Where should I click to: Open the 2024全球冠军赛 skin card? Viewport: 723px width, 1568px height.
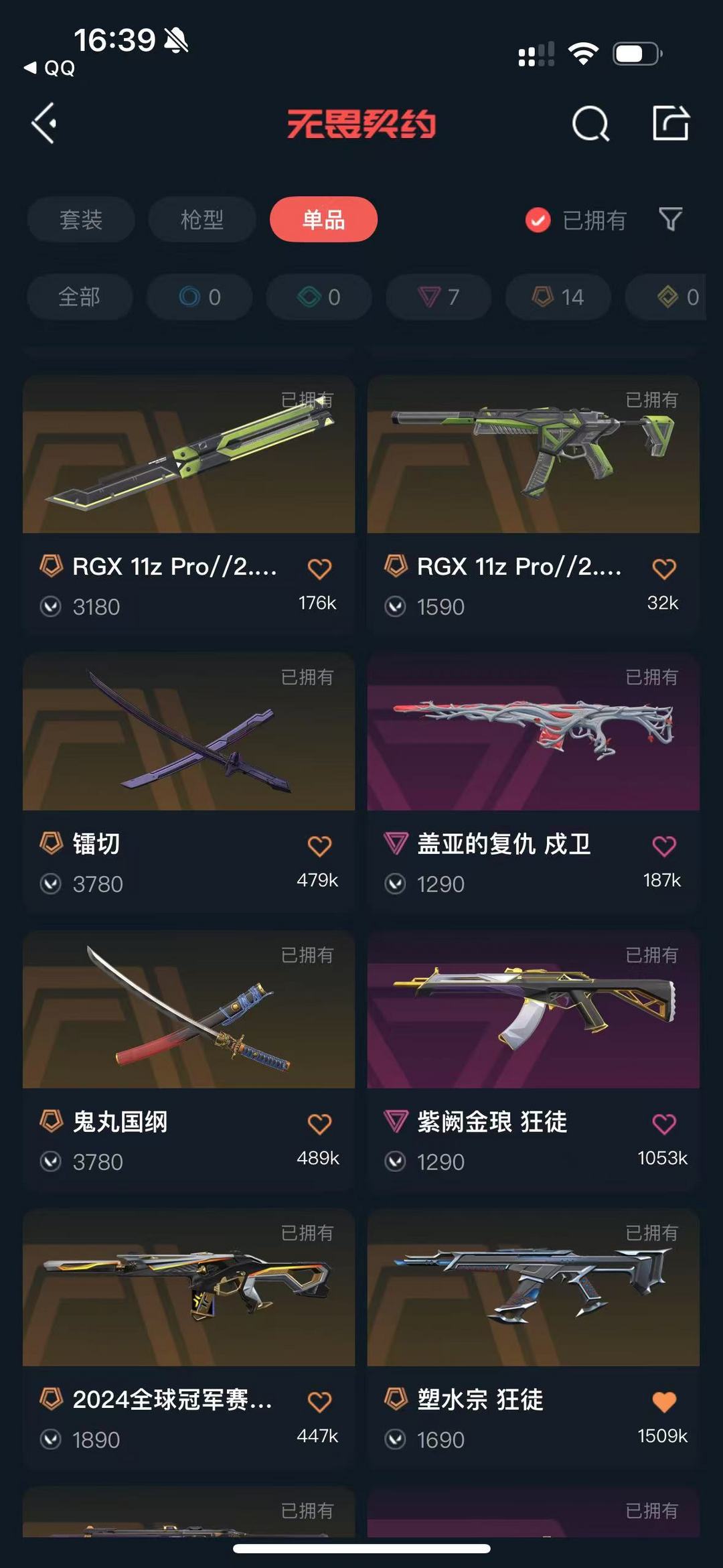click(x=189, y=1338)
